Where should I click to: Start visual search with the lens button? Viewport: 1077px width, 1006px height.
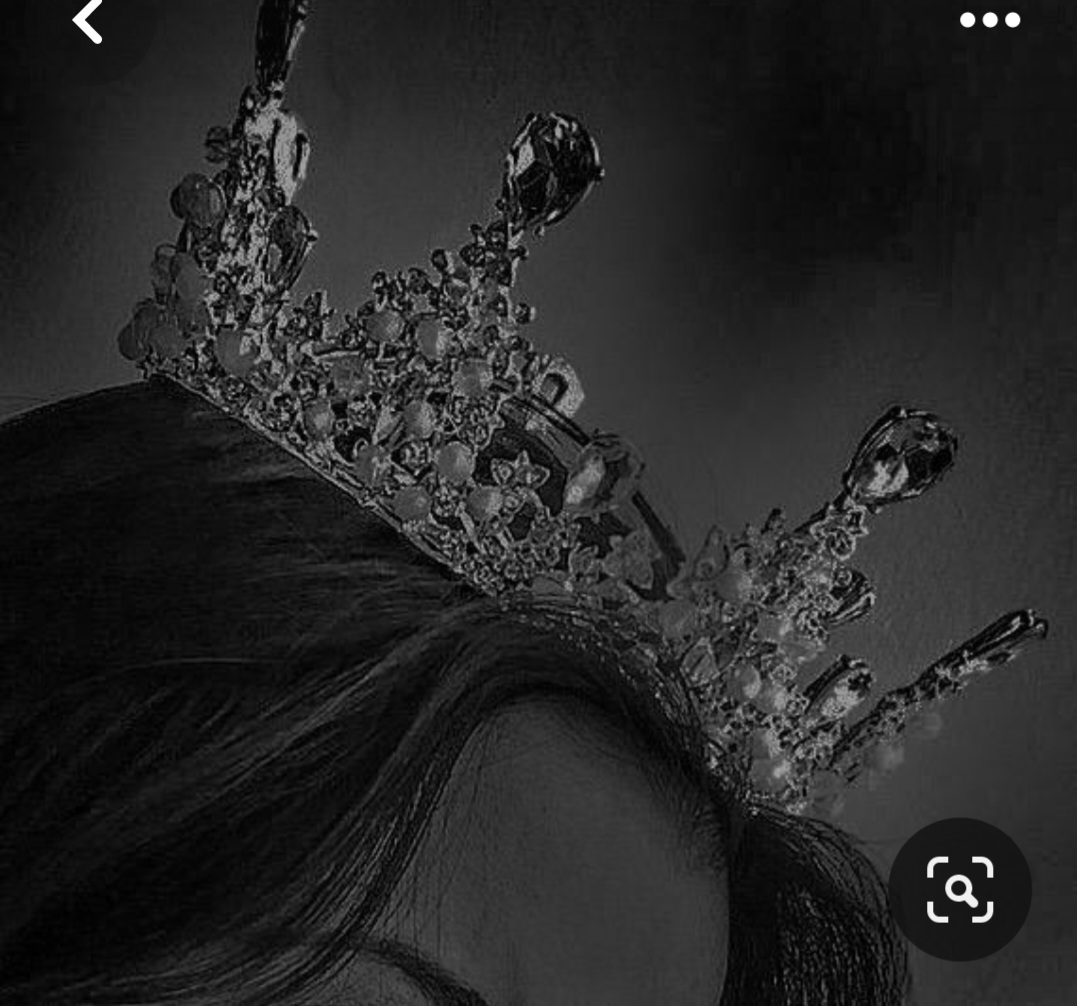959,889
